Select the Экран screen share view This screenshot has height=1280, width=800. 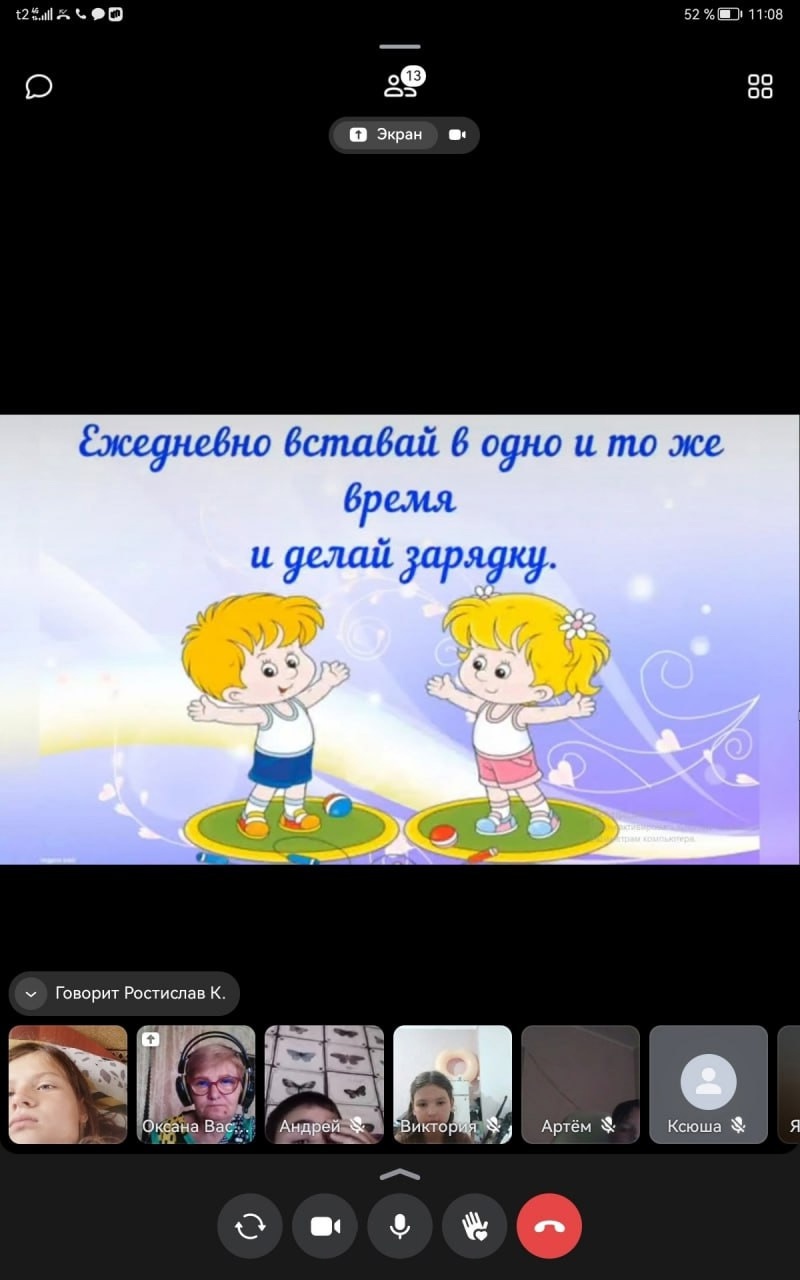[x=386, y=135]
